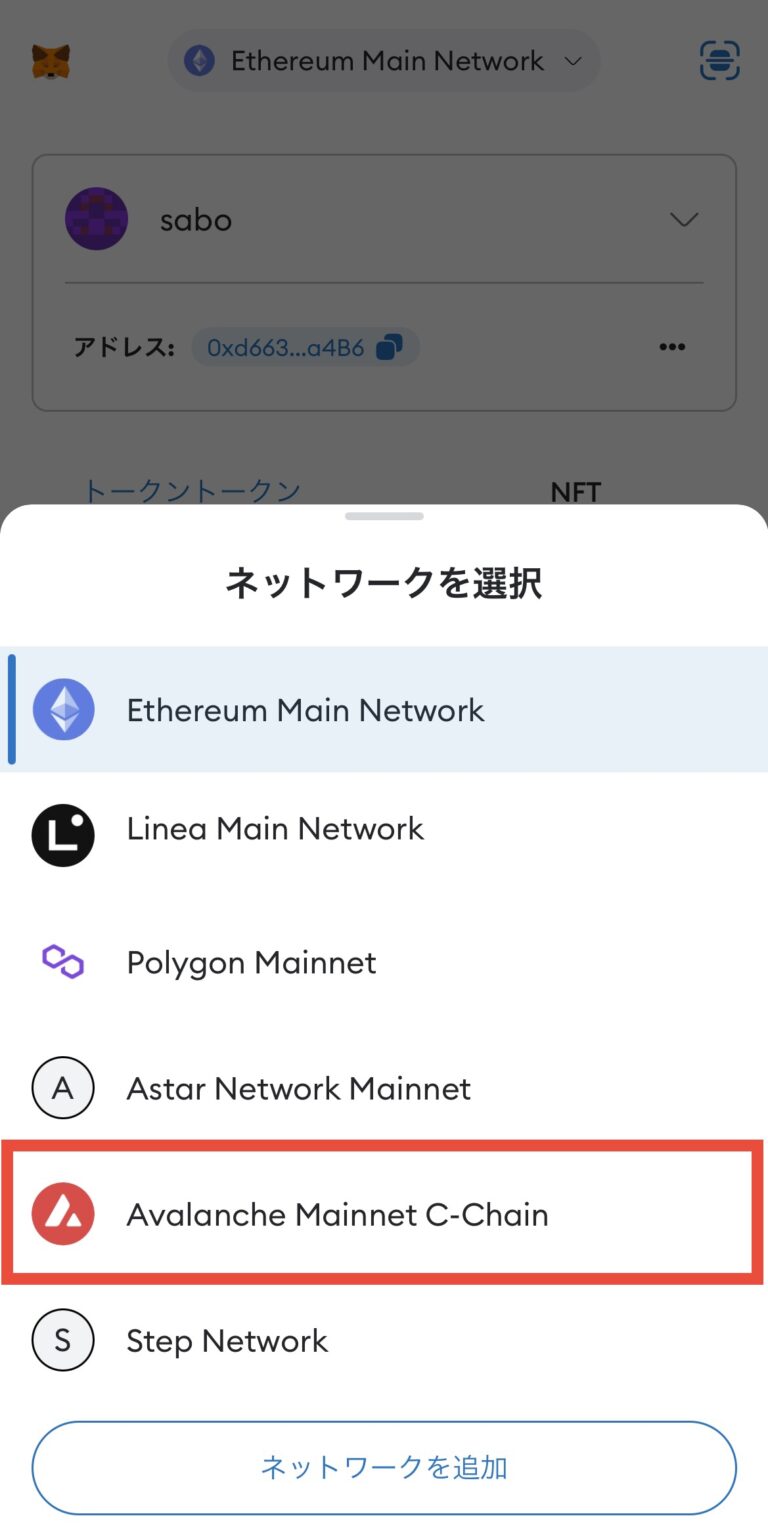
Task: Click the Ethereum network logo icon
Action: click(200, 60)
